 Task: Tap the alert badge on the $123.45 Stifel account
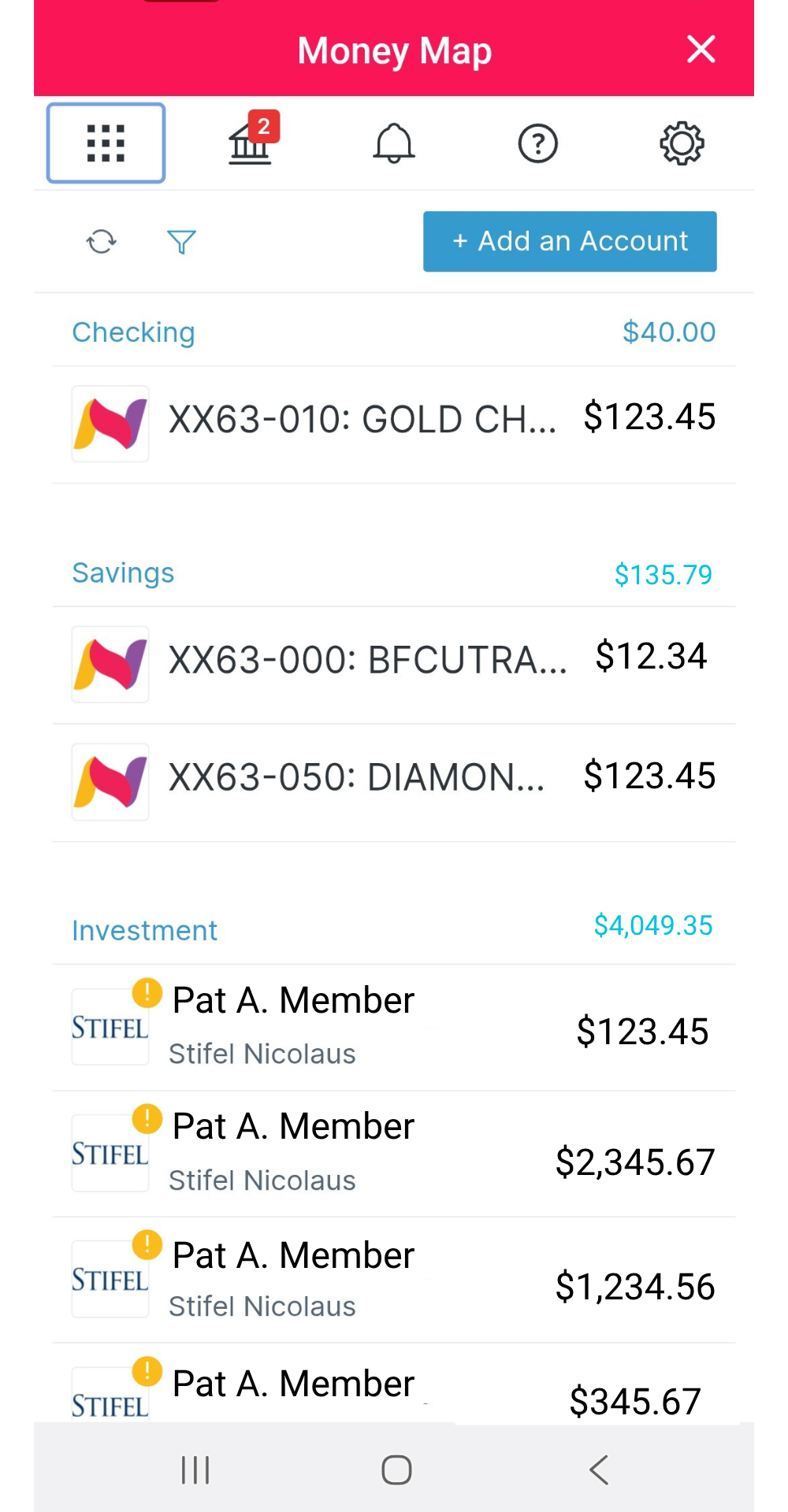147,992
